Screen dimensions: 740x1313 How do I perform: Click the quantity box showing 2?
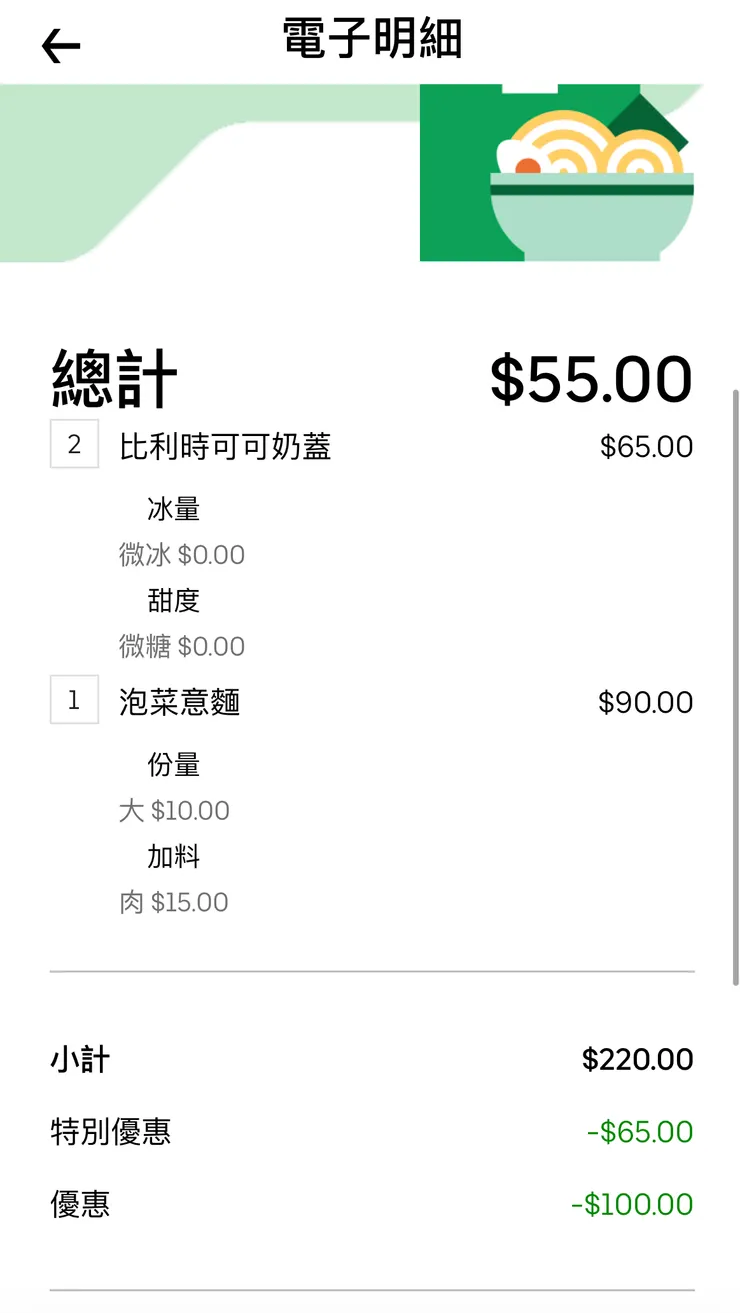click(74, 445)
